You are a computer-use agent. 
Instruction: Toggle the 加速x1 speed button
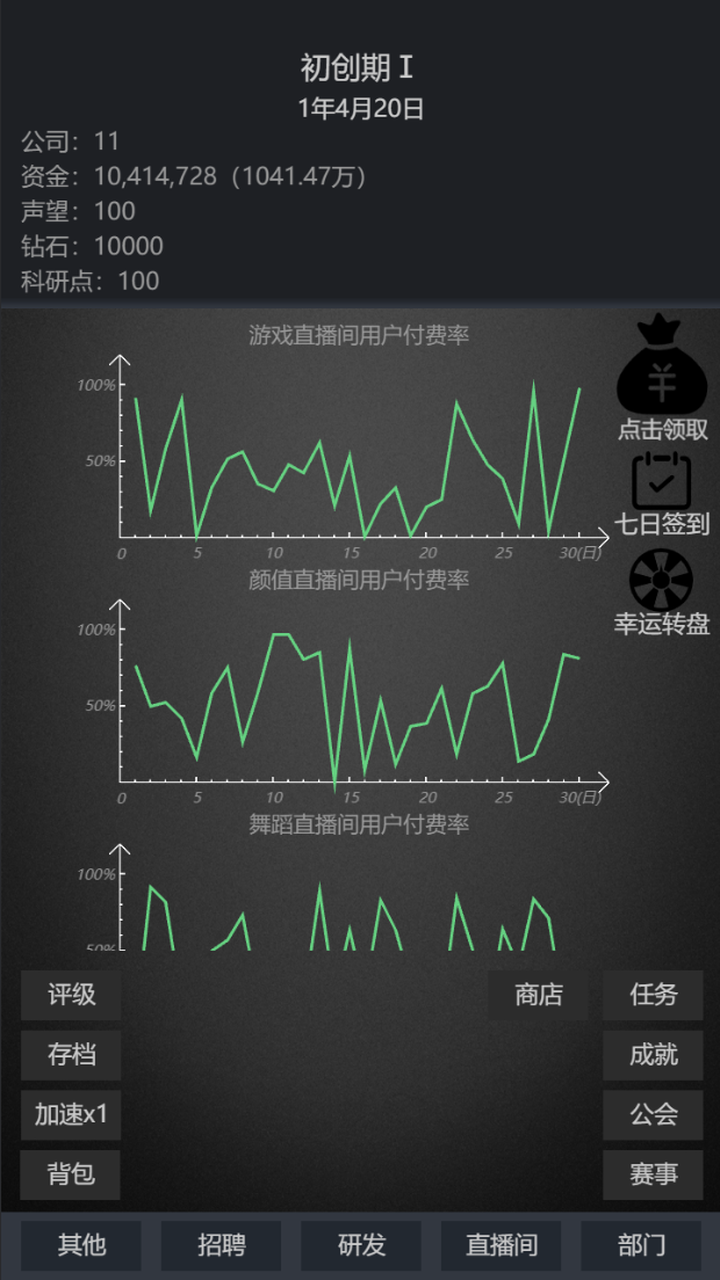pyautogui.click(x=71, y=1115)
